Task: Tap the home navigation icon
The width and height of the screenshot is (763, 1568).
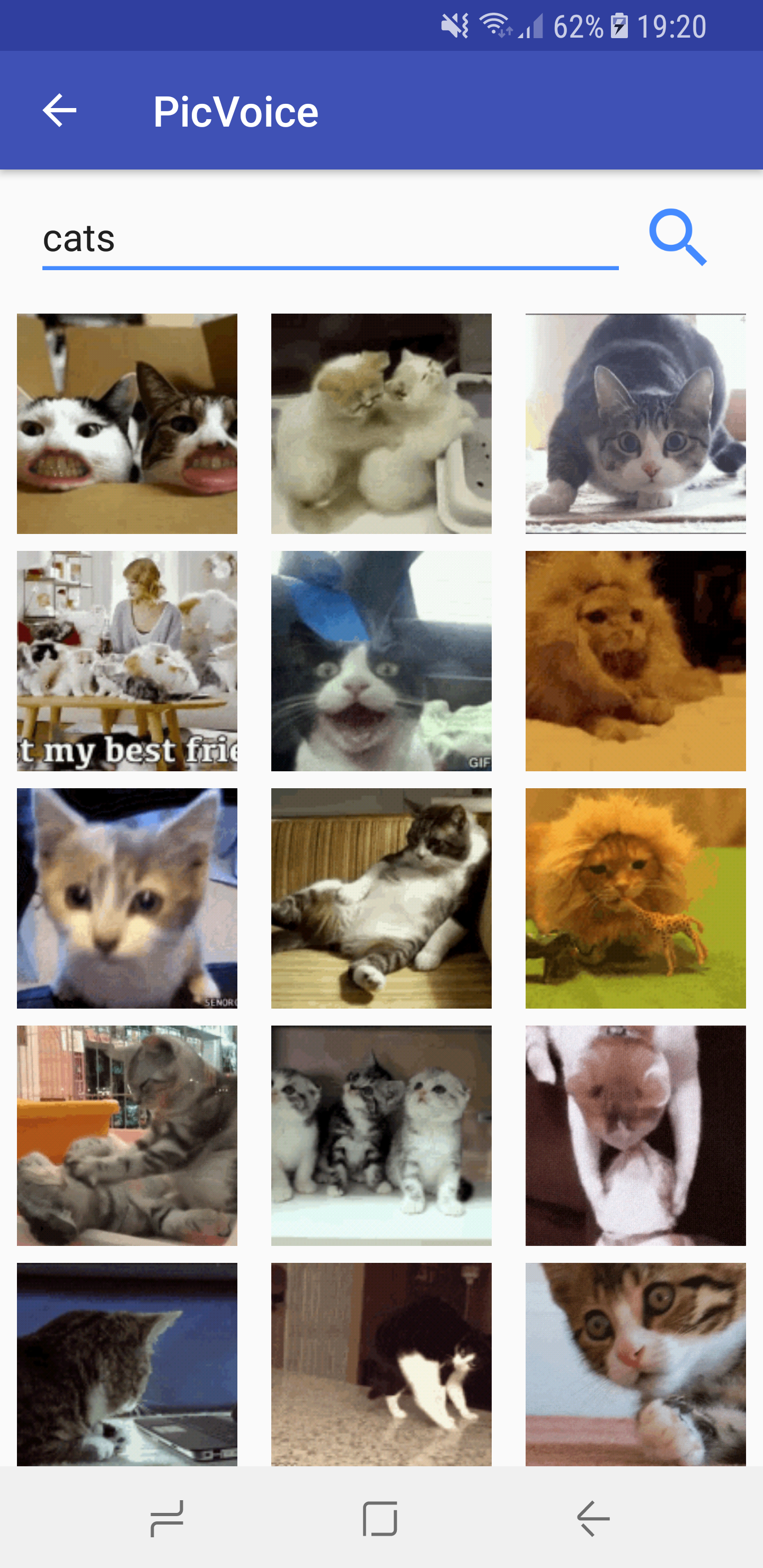Action: click(381, 1518)
